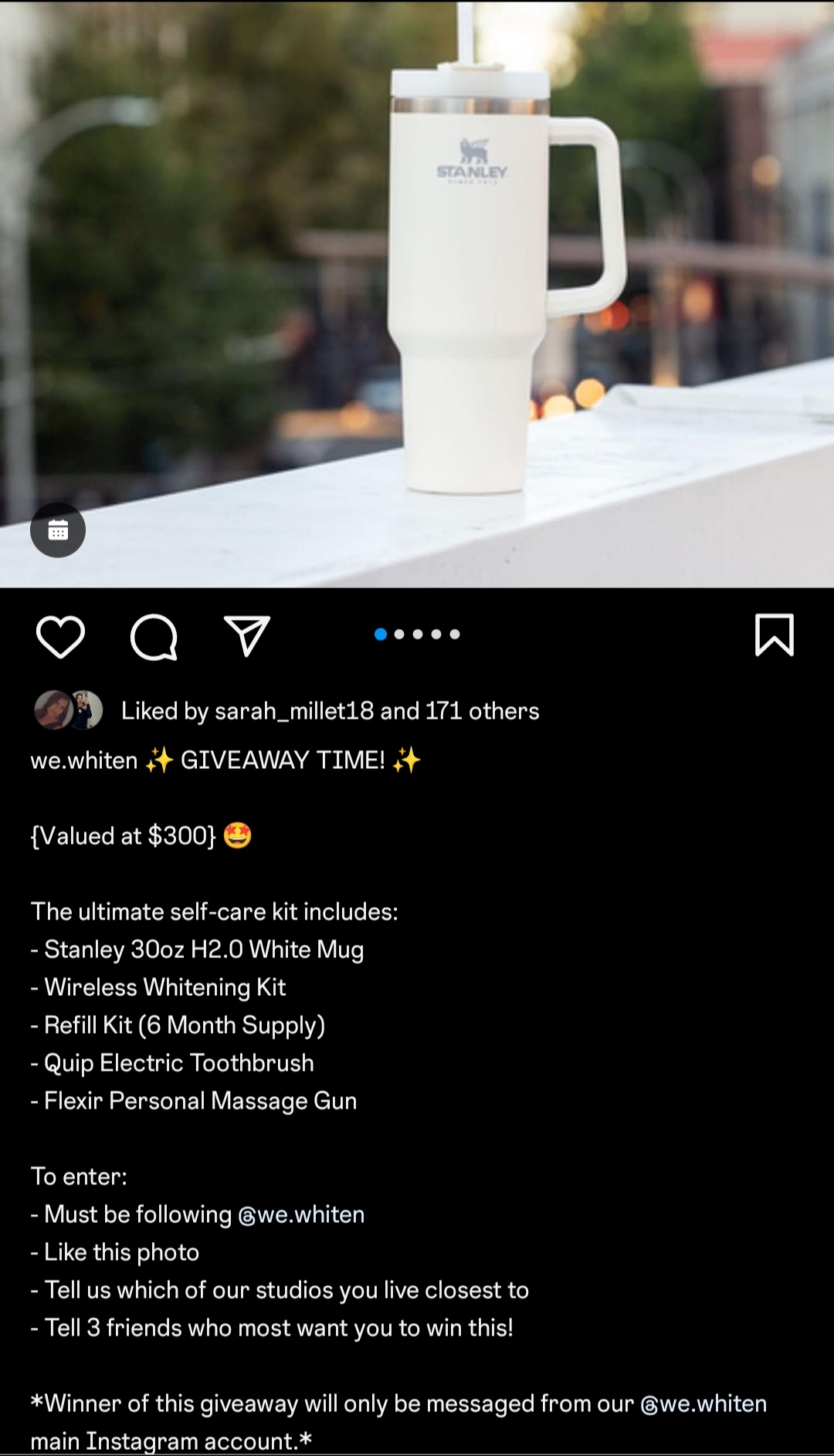Open the we.whiten username at the caption start
Screen dimensions: 834x1456
tap(83, 760)
